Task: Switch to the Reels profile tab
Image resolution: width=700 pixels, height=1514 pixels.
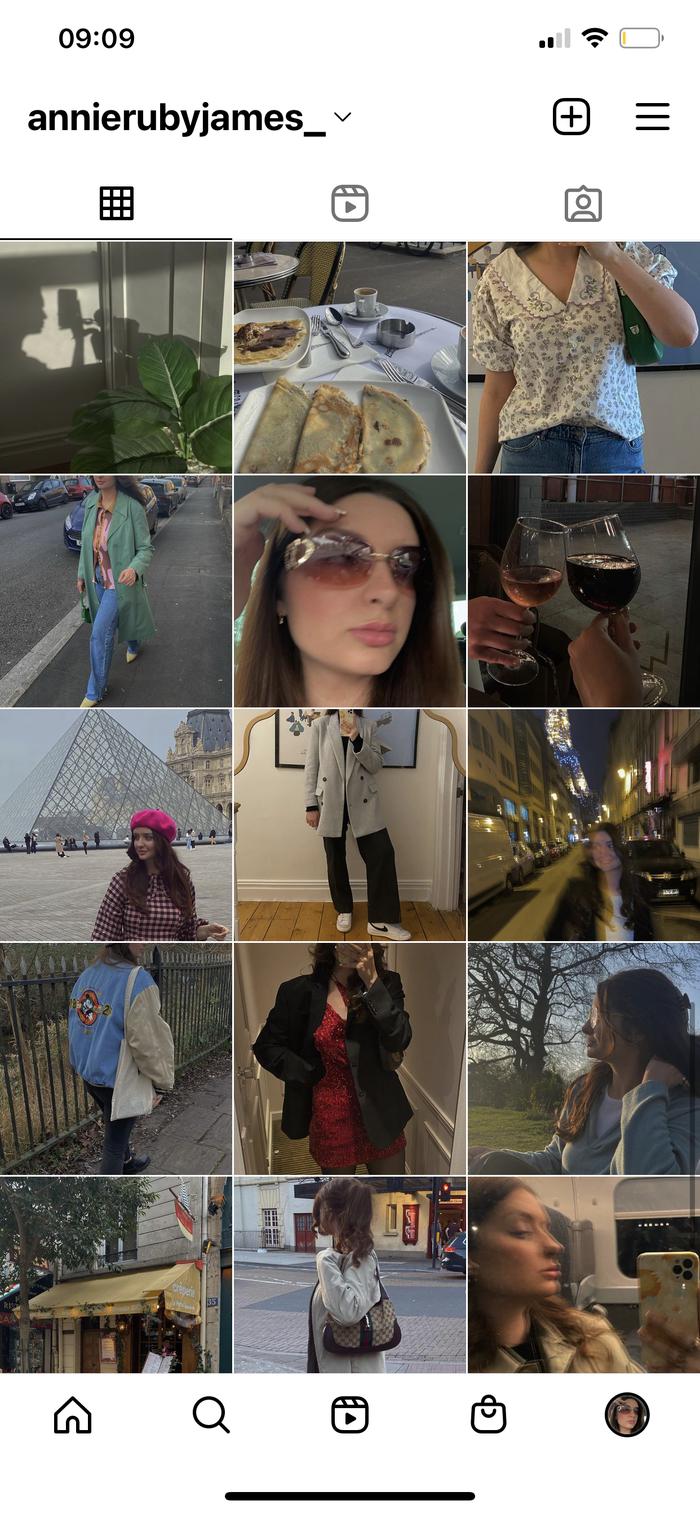Action: tap(350, 204)
